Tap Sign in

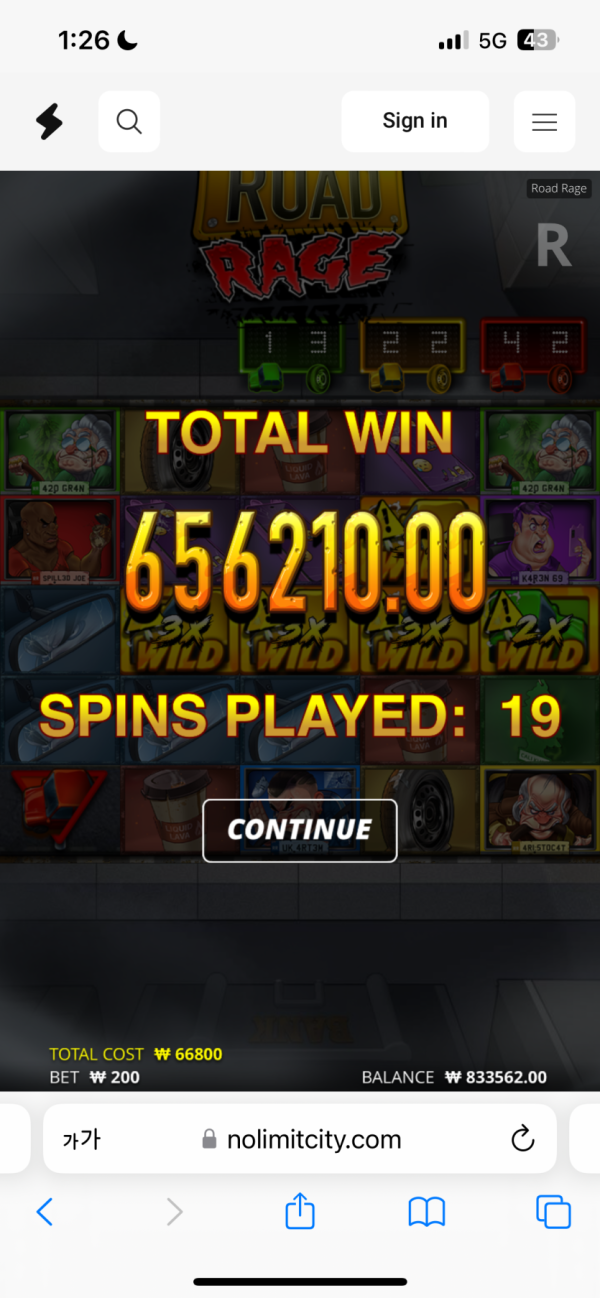(415, 121)
